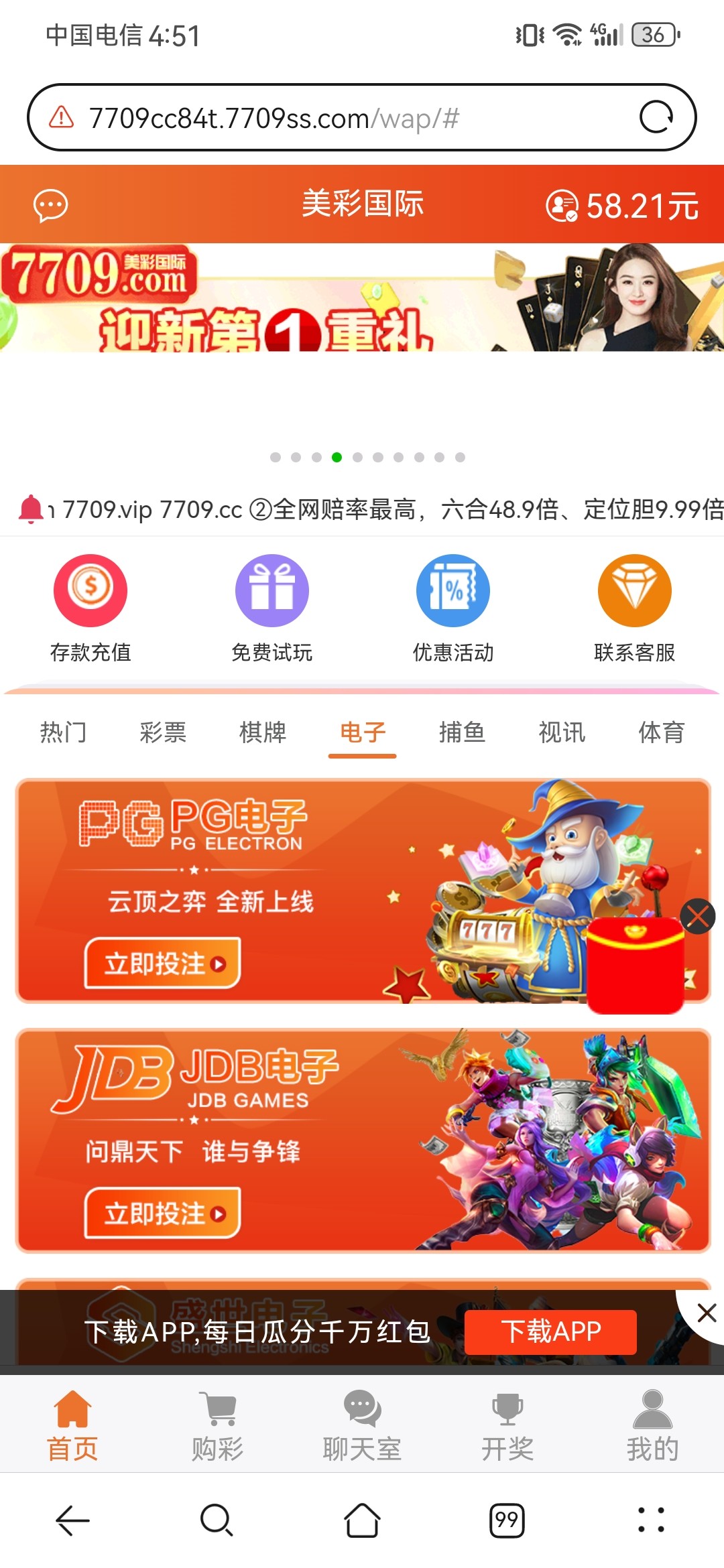Tap 立即投注 on the JDB电子 card
This screenshot has width=724, height=1568.
(x=163, y=1214)
